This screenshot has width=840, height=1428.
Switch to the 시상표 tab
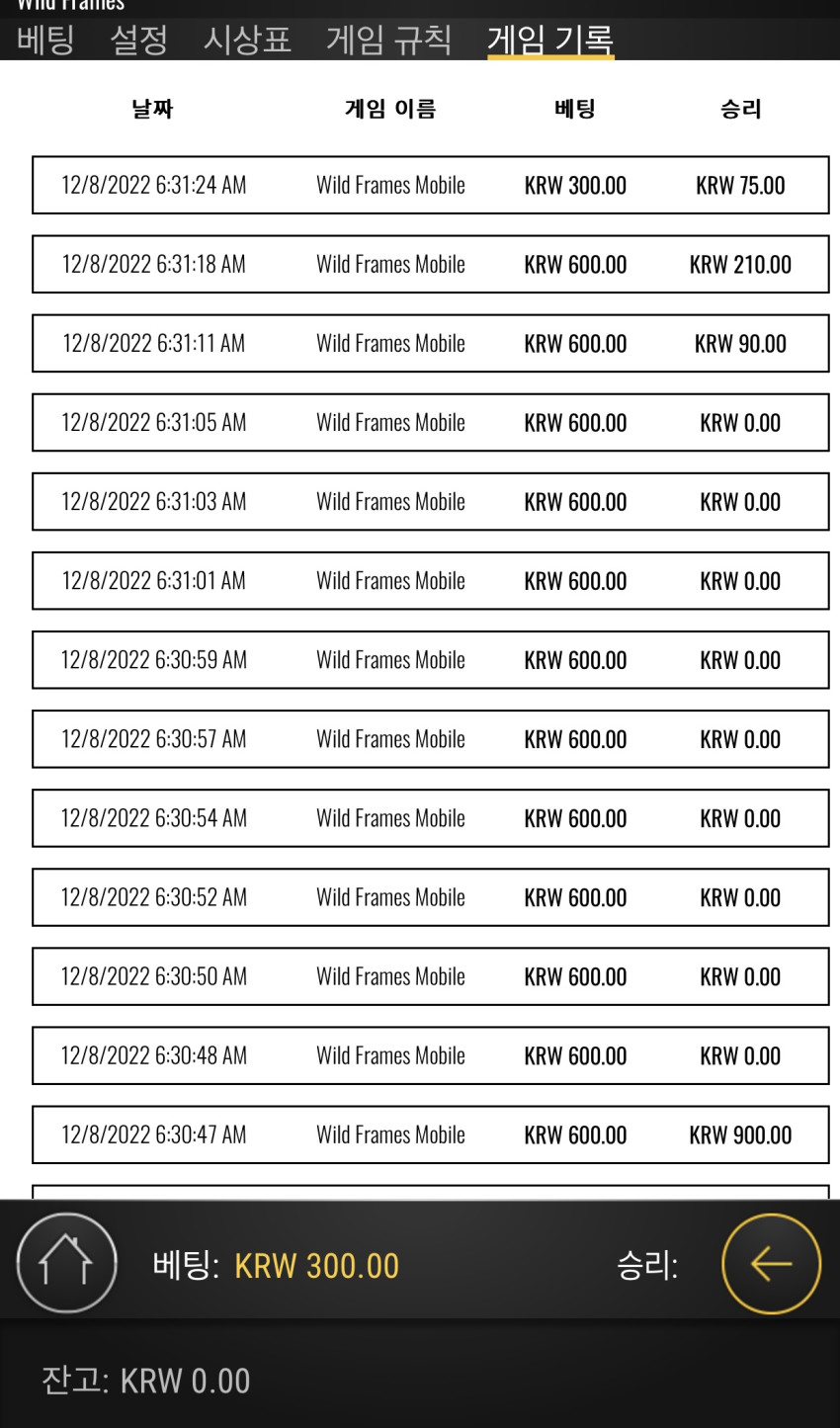(247, 41)
